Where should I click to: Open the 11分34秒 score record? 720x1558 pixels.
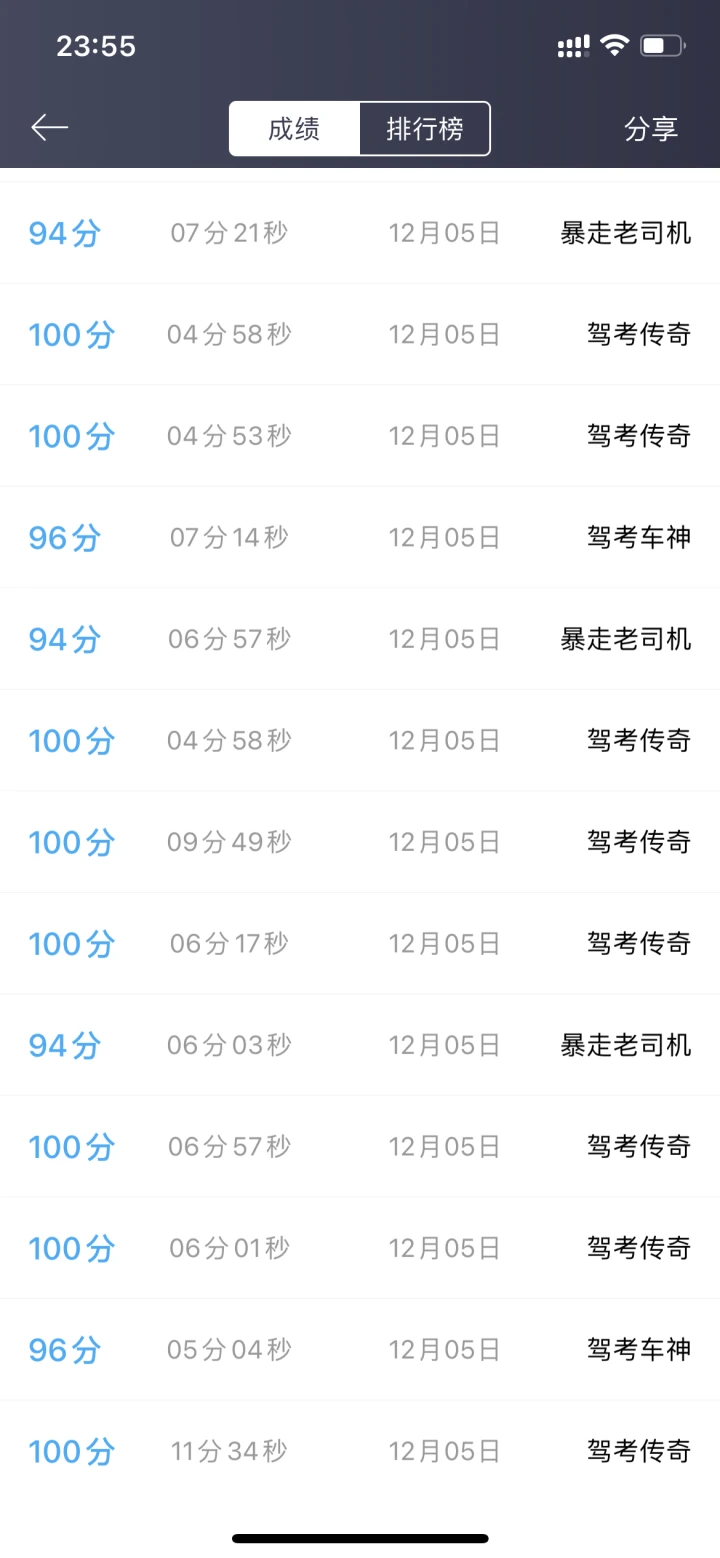point(360,1451)
